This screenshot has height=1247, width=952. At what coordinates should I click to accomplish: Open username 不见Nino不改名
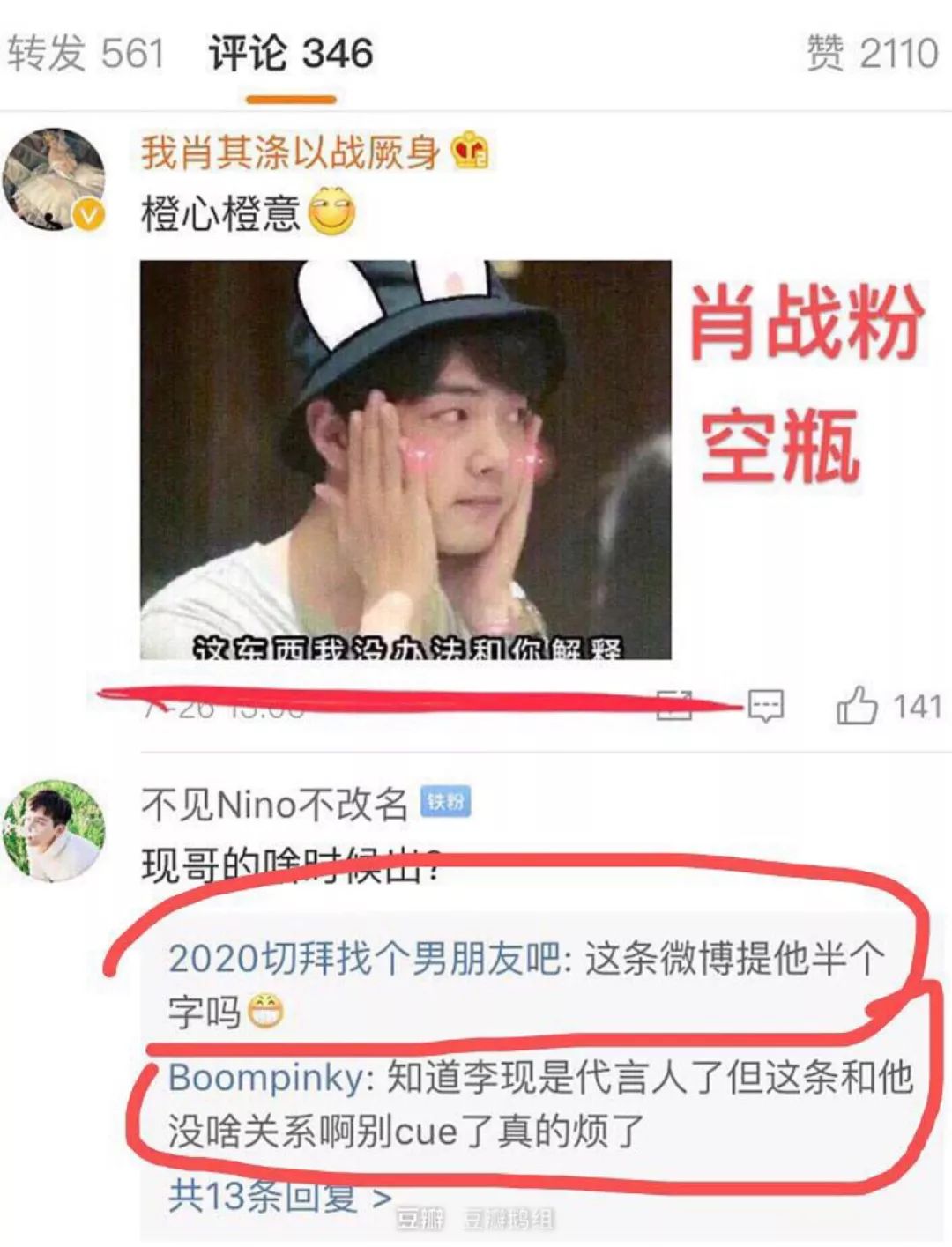275,804
